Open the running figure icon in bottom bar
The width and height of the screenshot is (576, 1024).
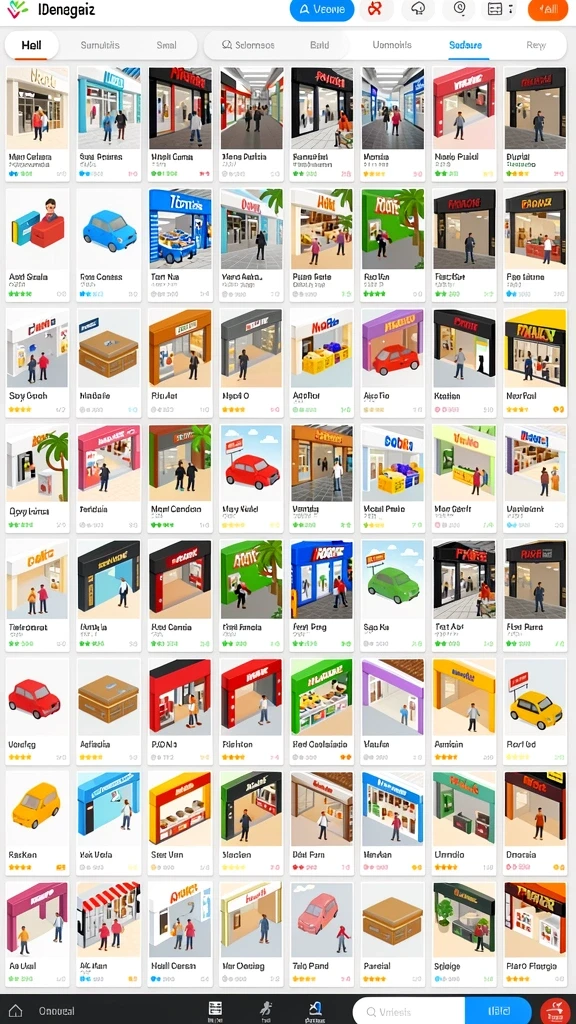265,1009
